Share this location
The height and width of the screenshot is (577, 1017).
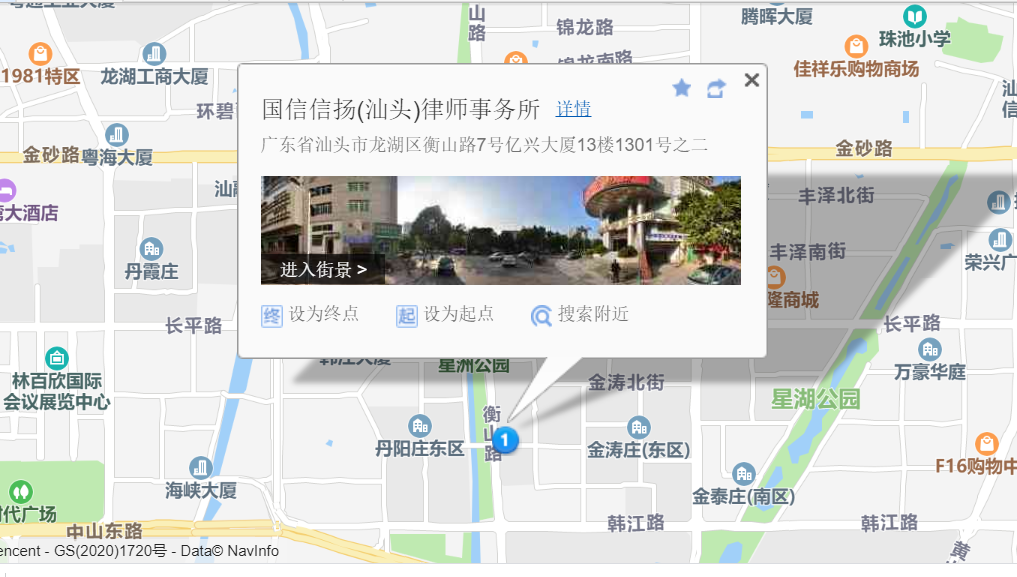click(x=716, y=89)
